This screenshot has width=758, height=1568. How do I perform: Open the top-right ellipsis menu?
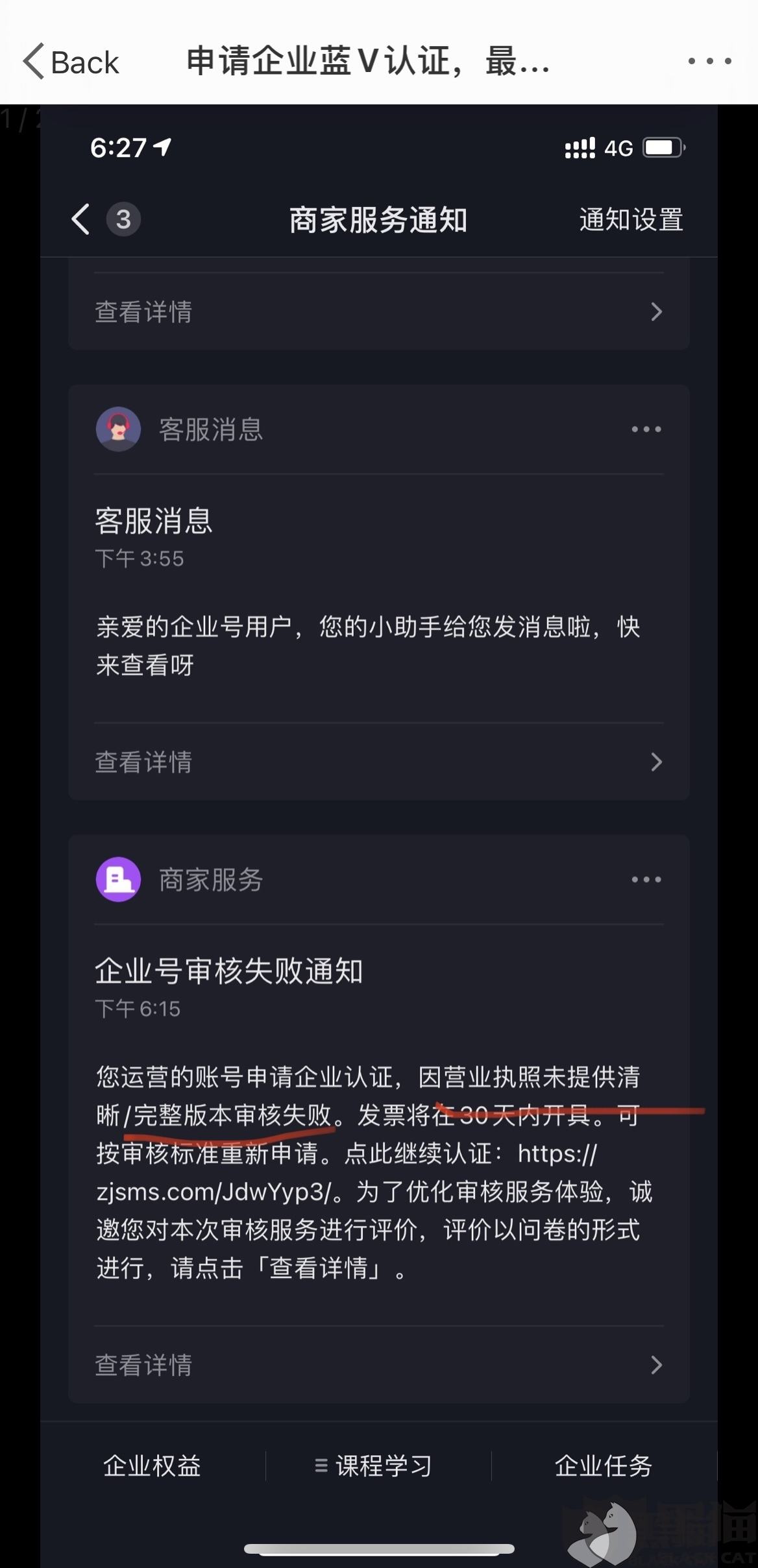709,62
